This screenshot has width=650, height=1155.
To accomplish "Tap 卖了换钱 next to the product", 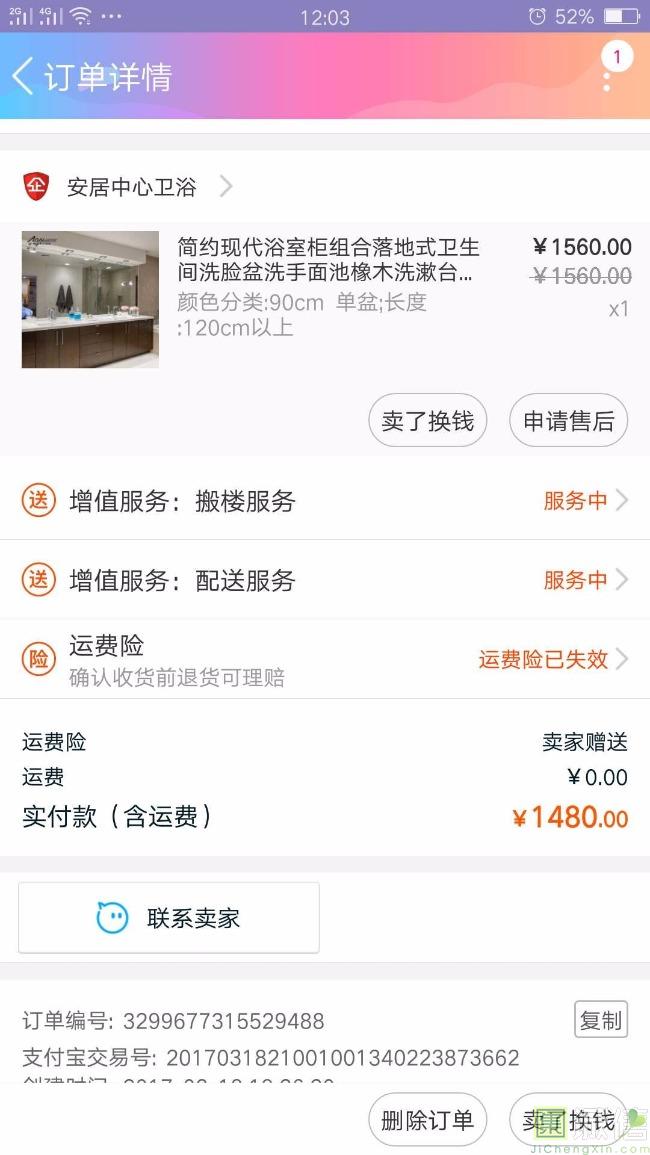I will [x=427, y=421].
